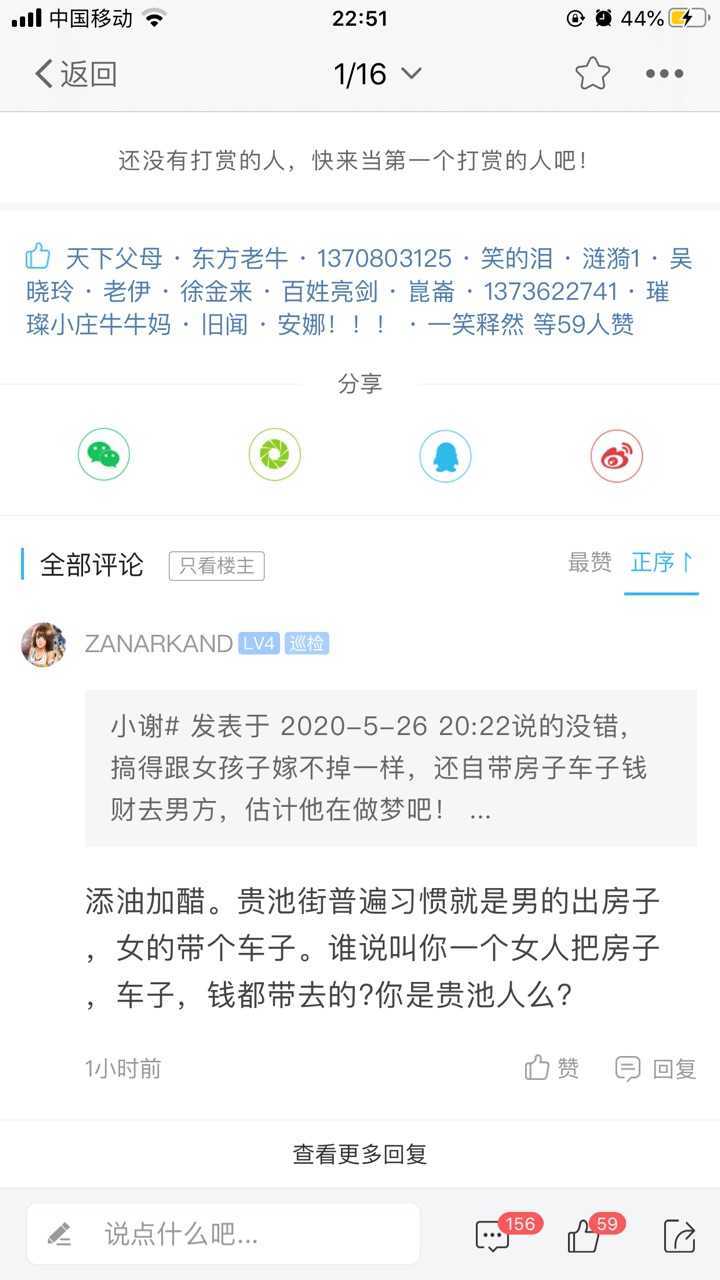
Task: Share to WeChat Moments
Action: click(x=274, y=456)
